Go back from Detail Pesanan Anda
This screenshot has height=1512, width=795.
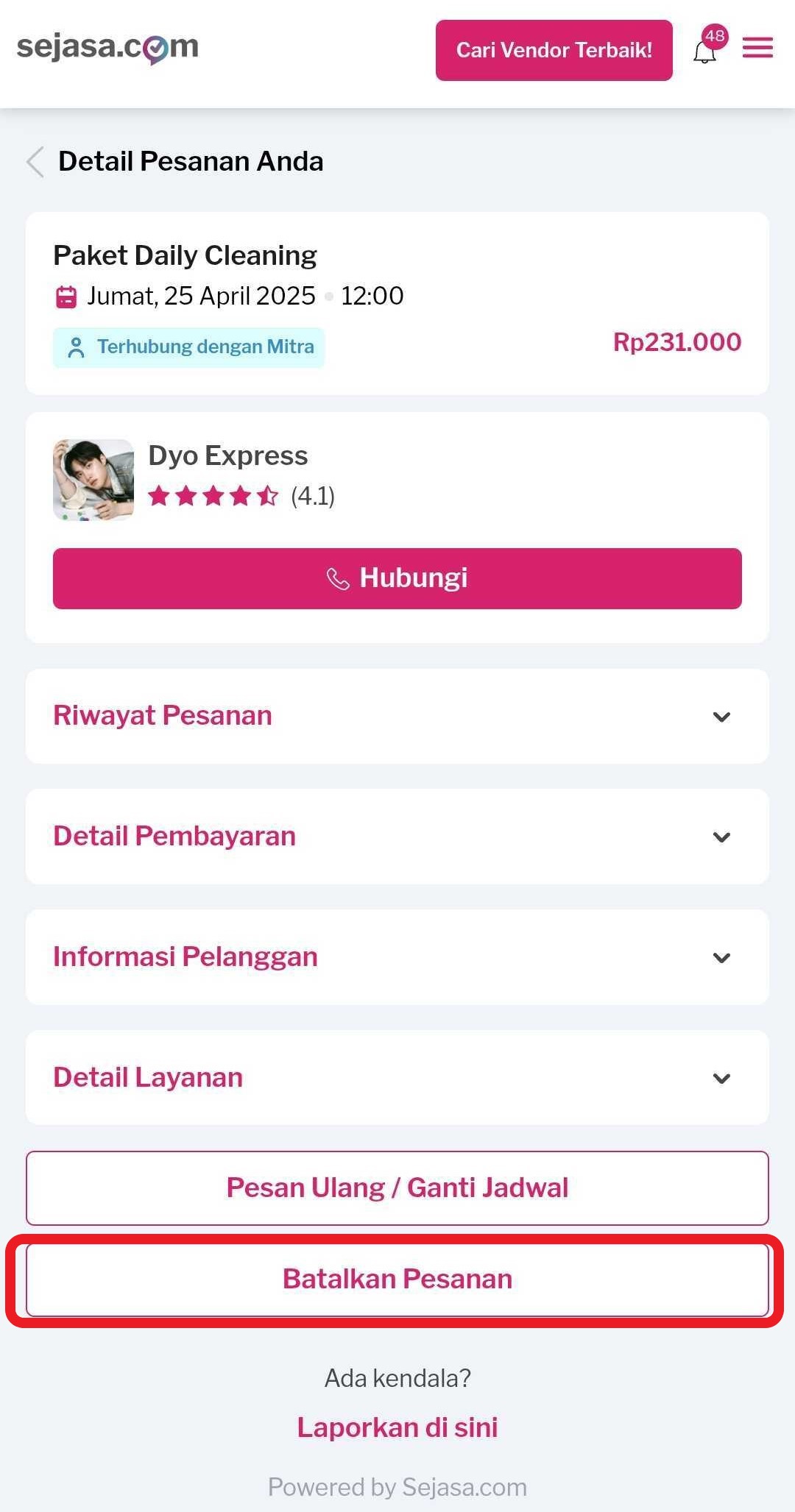pos(35,162)
